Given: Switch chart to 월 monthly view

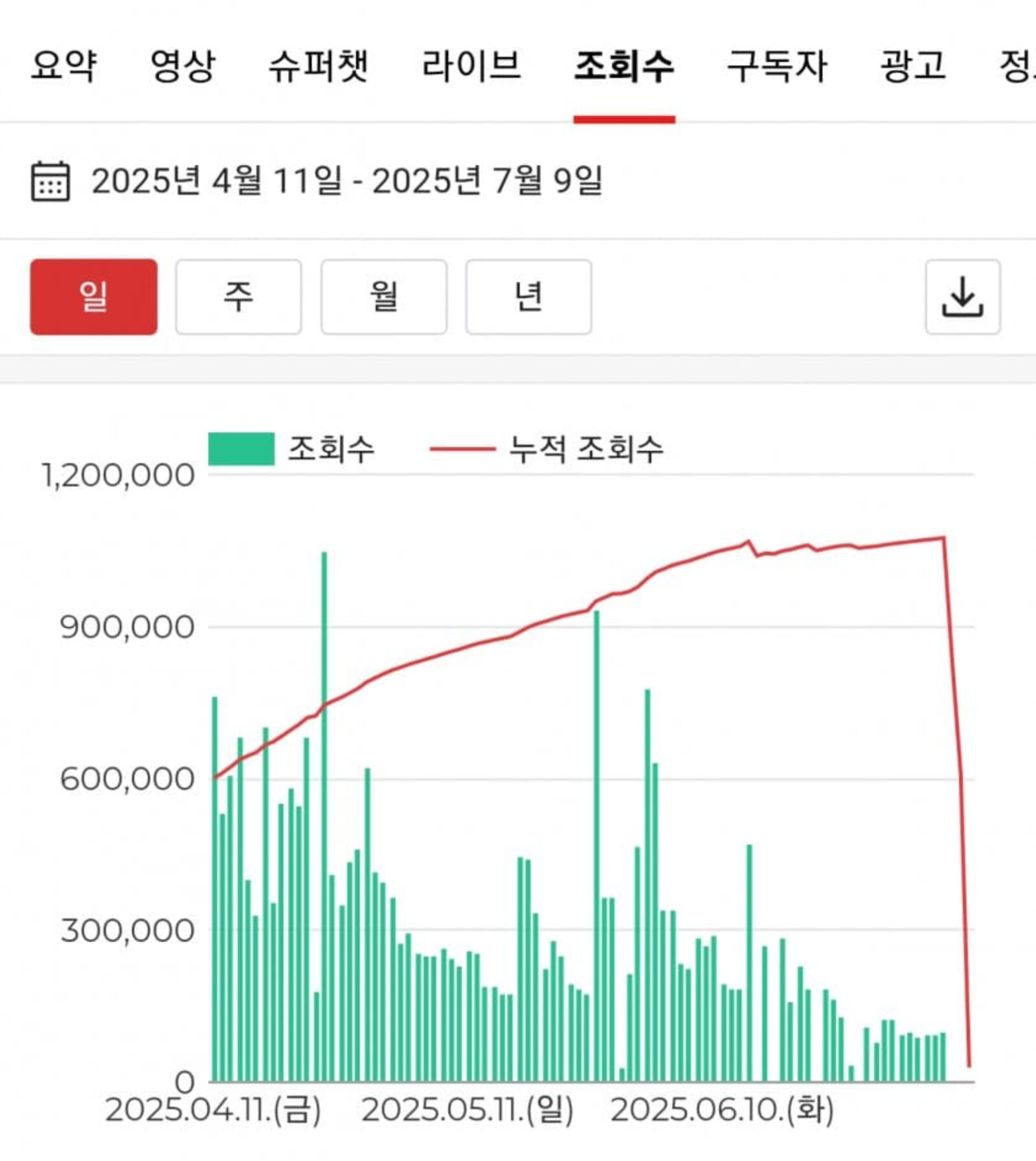Looking at the screenshot, I should [383, 297].
